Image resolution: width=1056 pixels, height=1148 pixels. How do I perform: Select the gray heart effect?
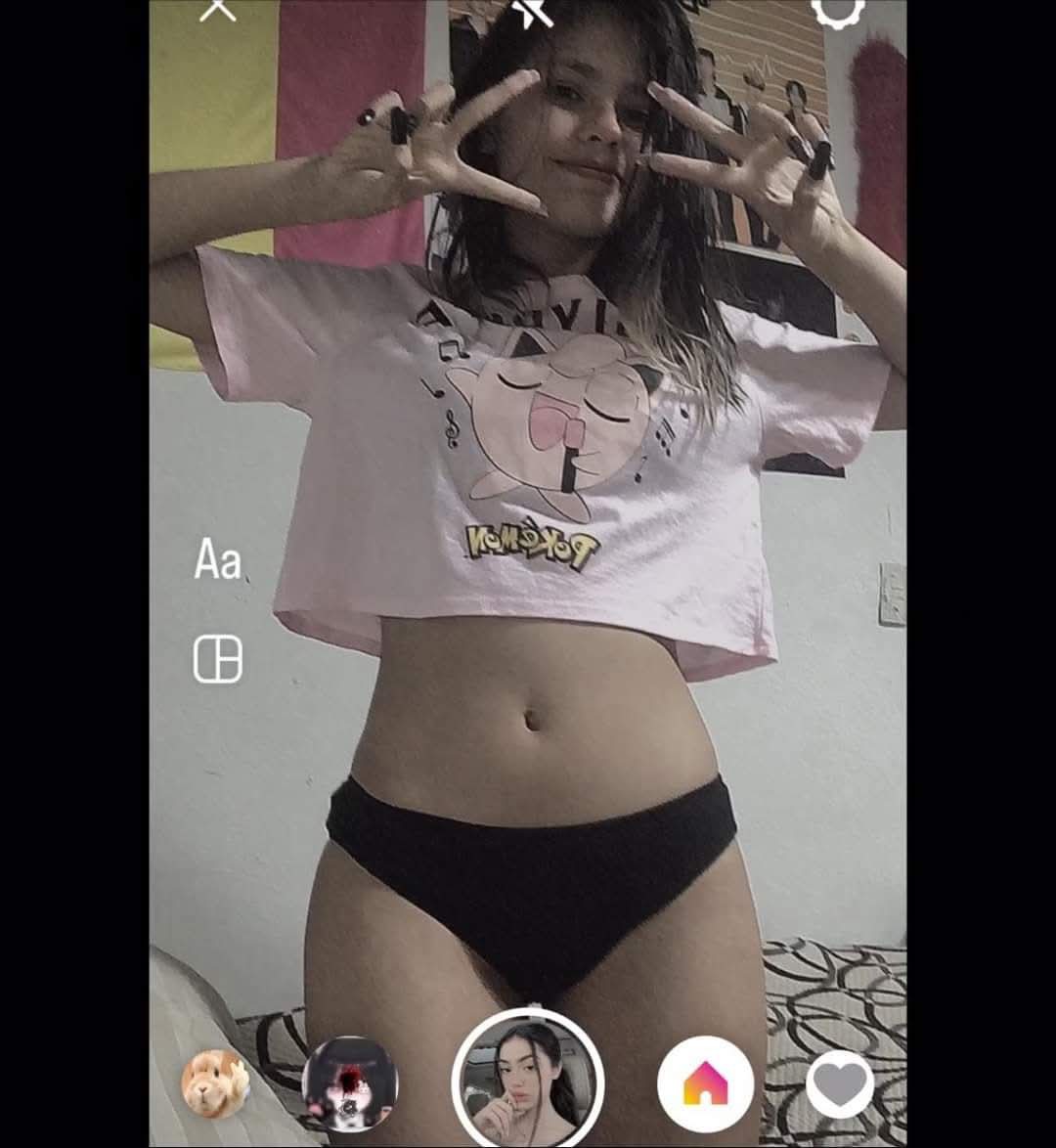(x=840, y=1083)
